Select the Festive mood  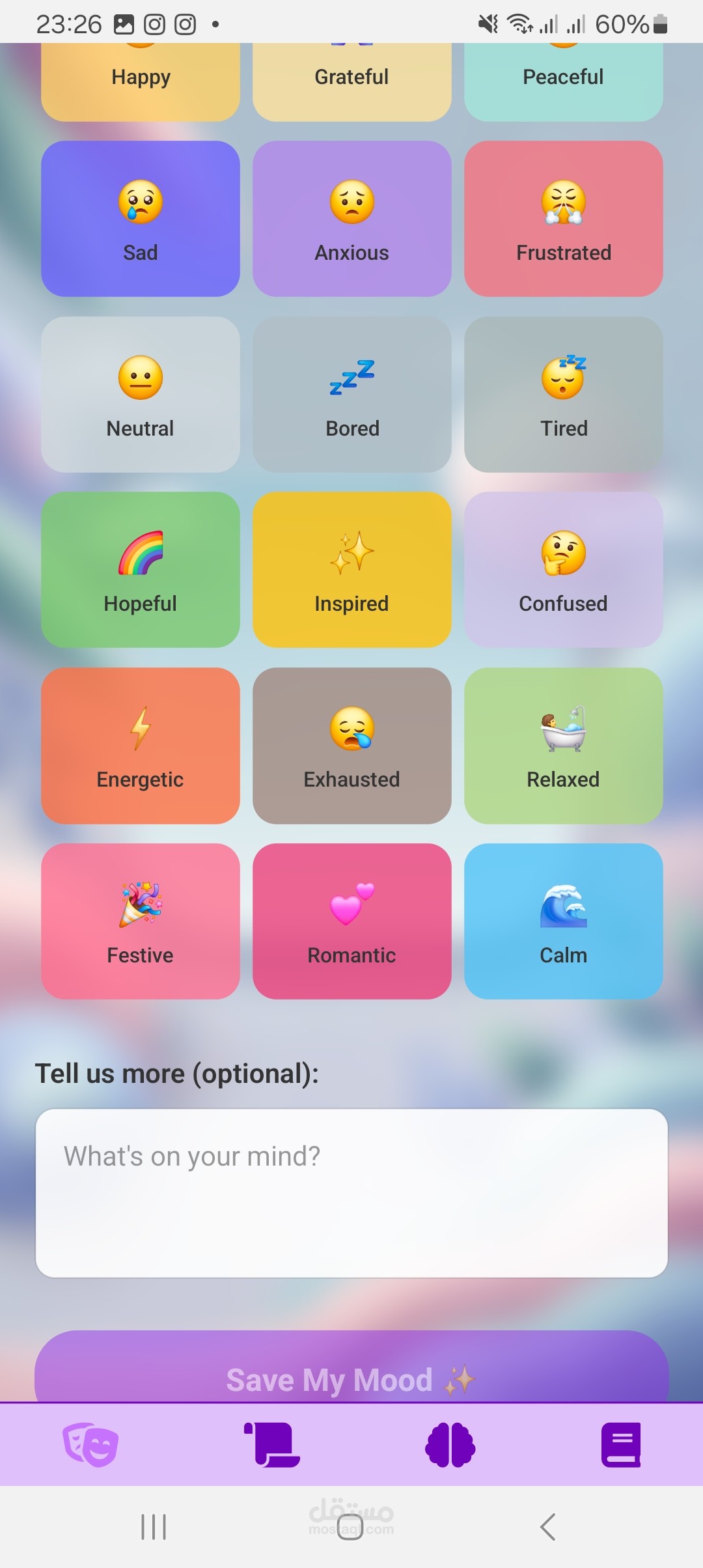coord(140,921)
